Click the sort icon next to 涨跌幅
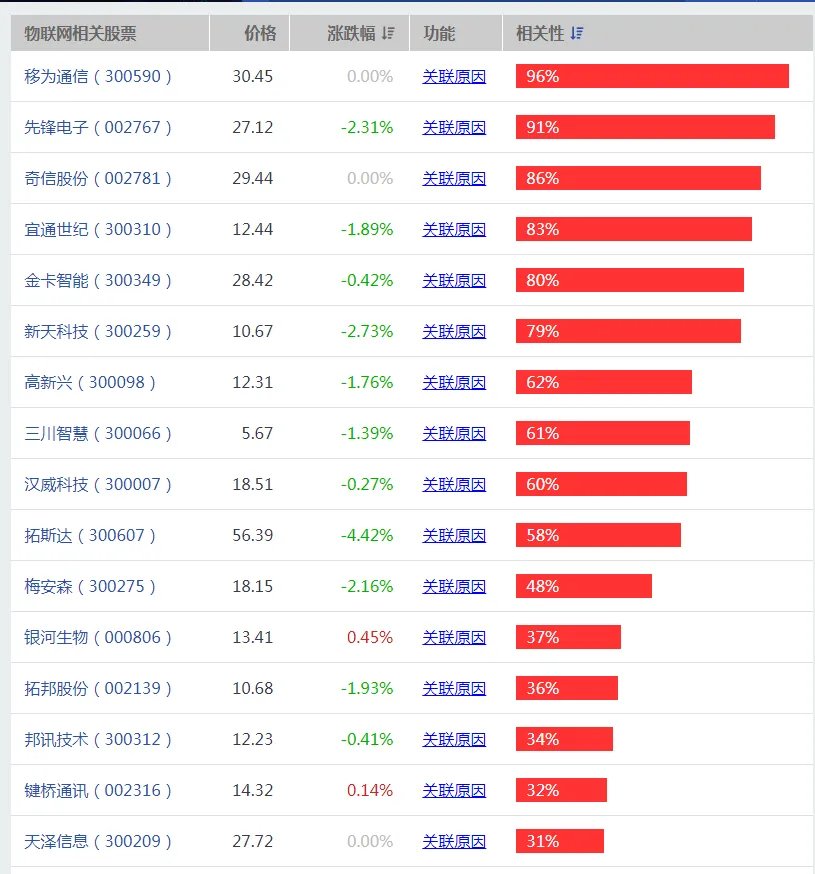 [388, 32]
